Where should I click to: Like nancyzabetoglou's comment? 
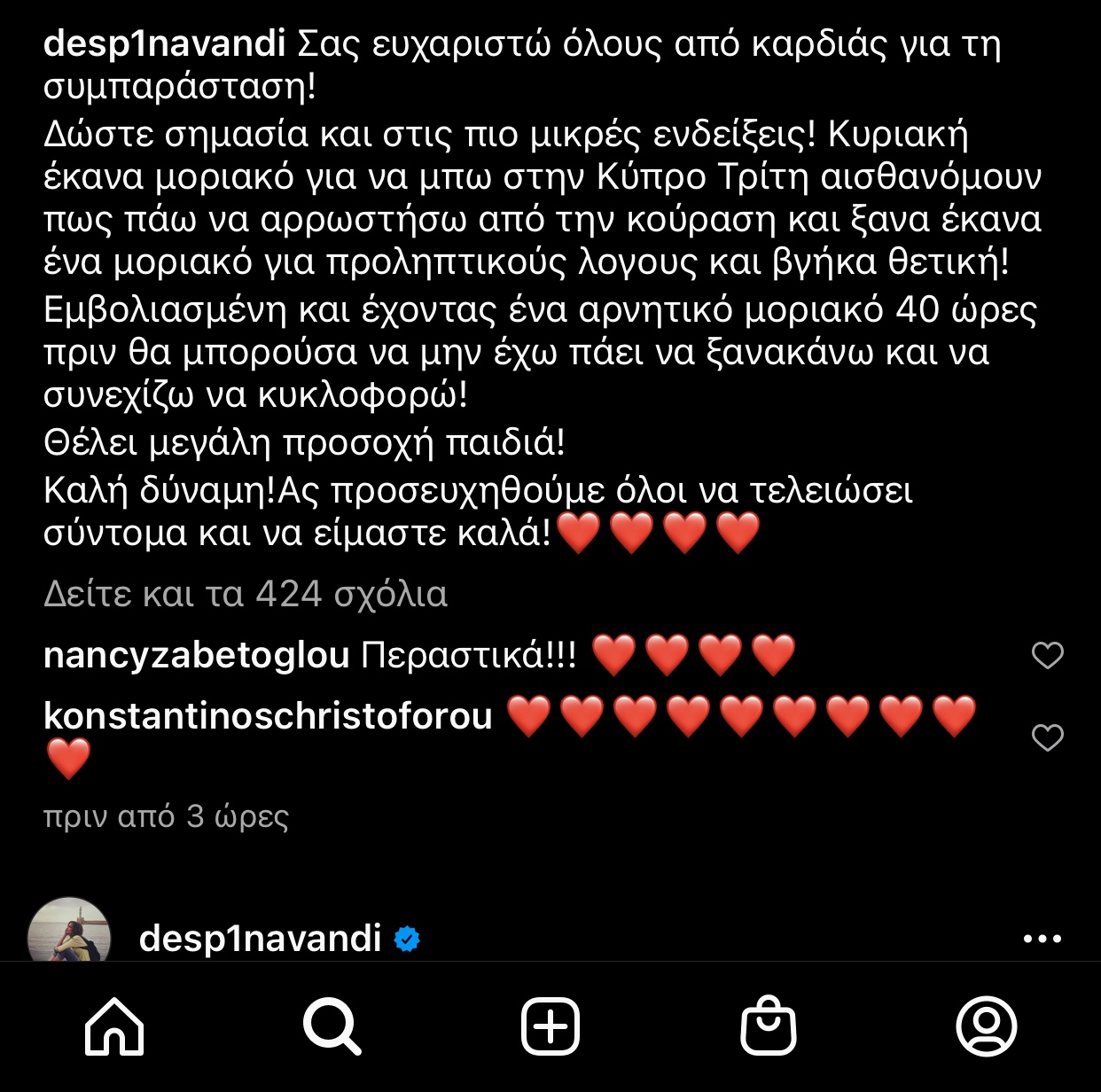tap(1047, 655)
